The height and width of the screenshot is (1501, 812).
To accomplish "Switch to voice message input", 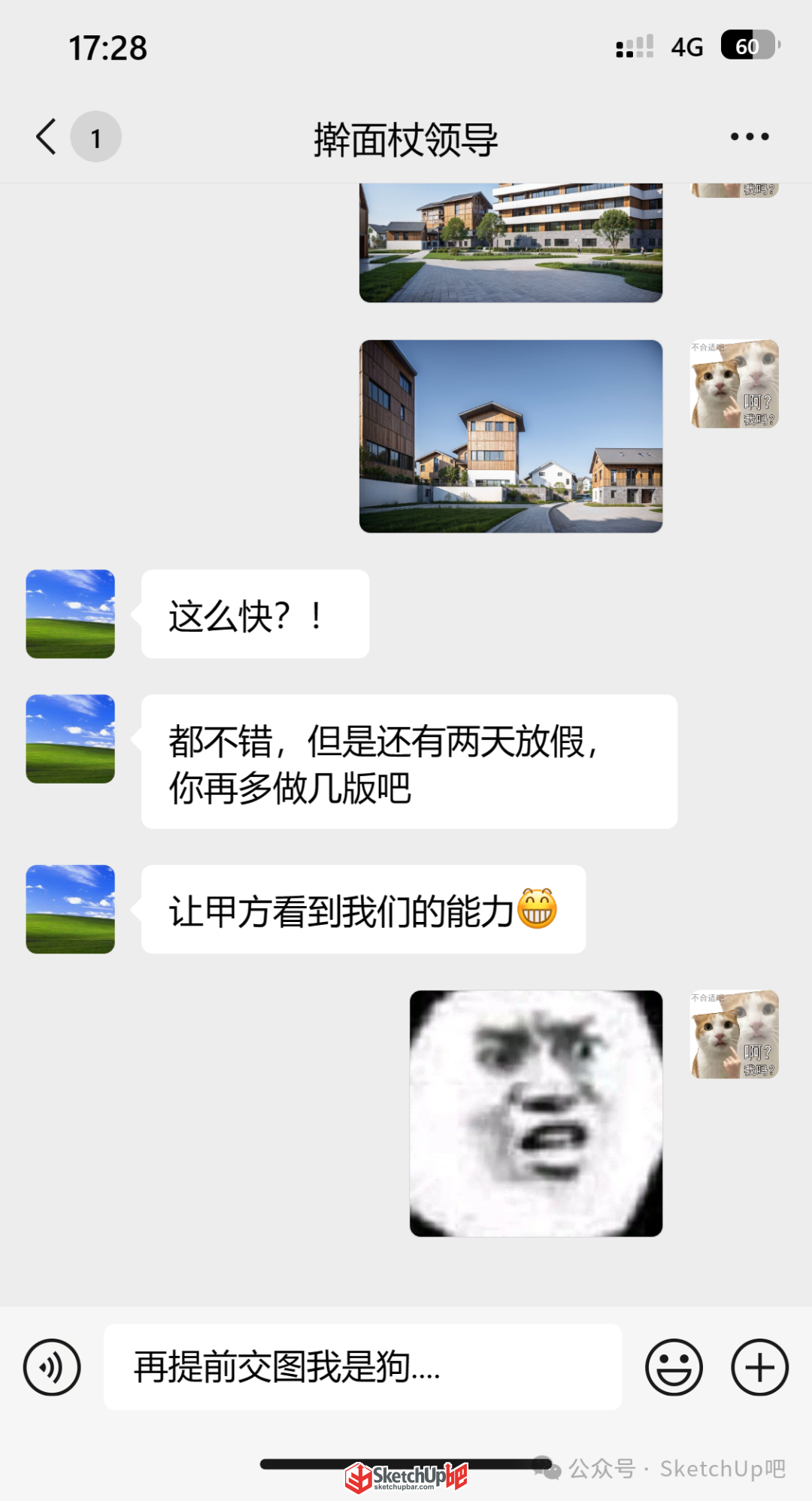I will (52, 1367).
